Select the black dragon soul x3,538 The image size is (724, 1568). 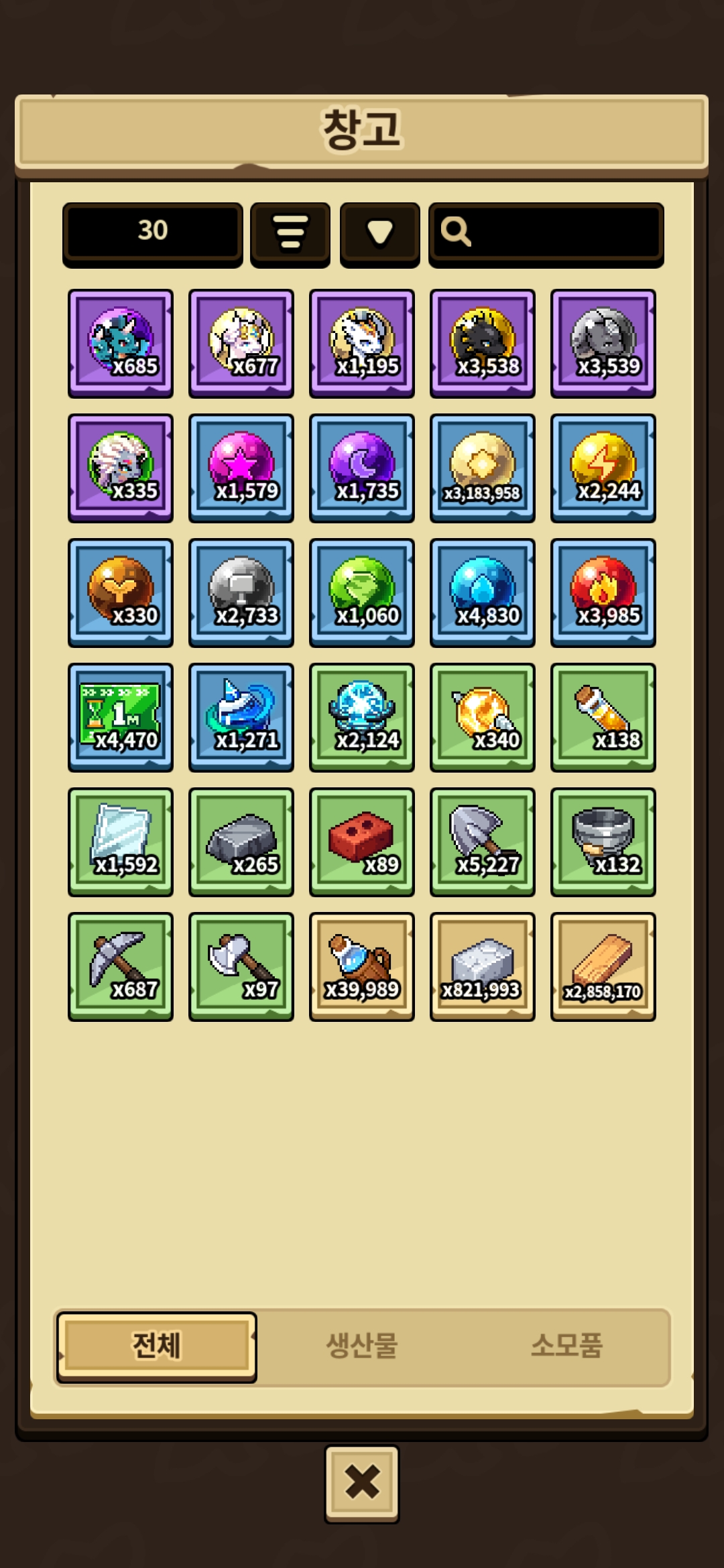[482, 342]
